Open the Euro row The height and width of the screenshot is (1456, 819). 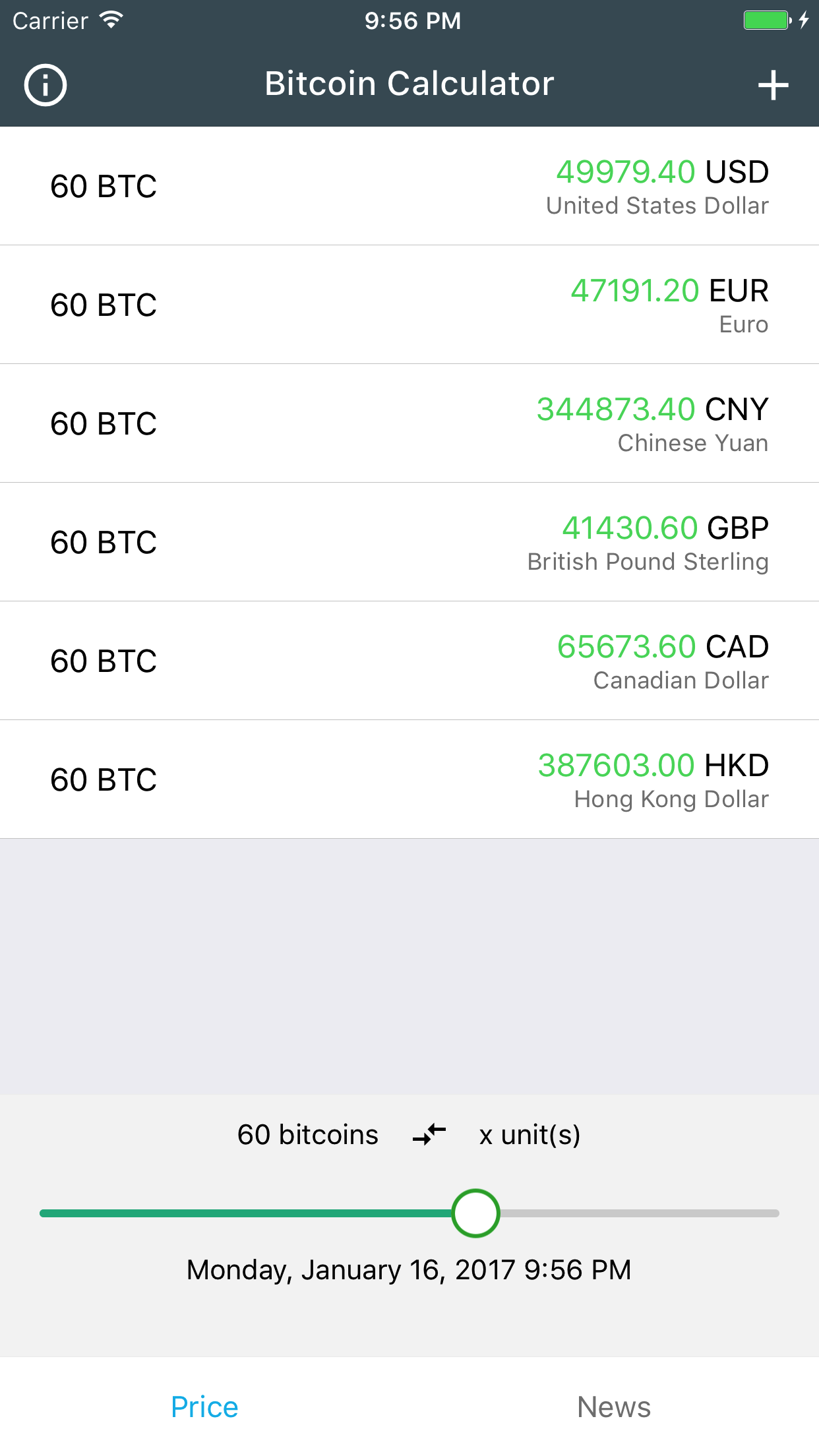coord(409,305)
